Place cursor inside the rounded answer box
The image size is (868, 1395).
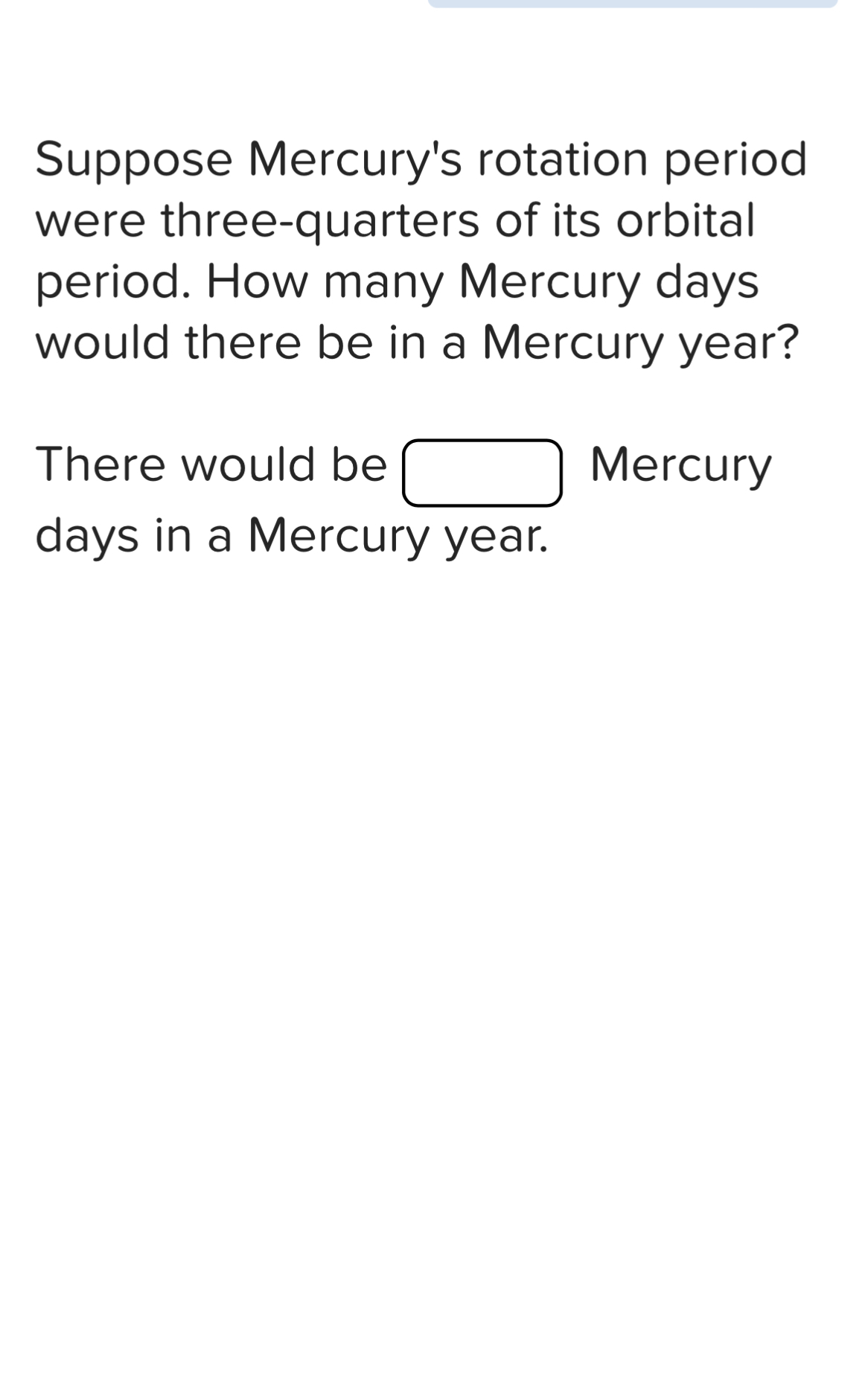(x=481, y=473)
